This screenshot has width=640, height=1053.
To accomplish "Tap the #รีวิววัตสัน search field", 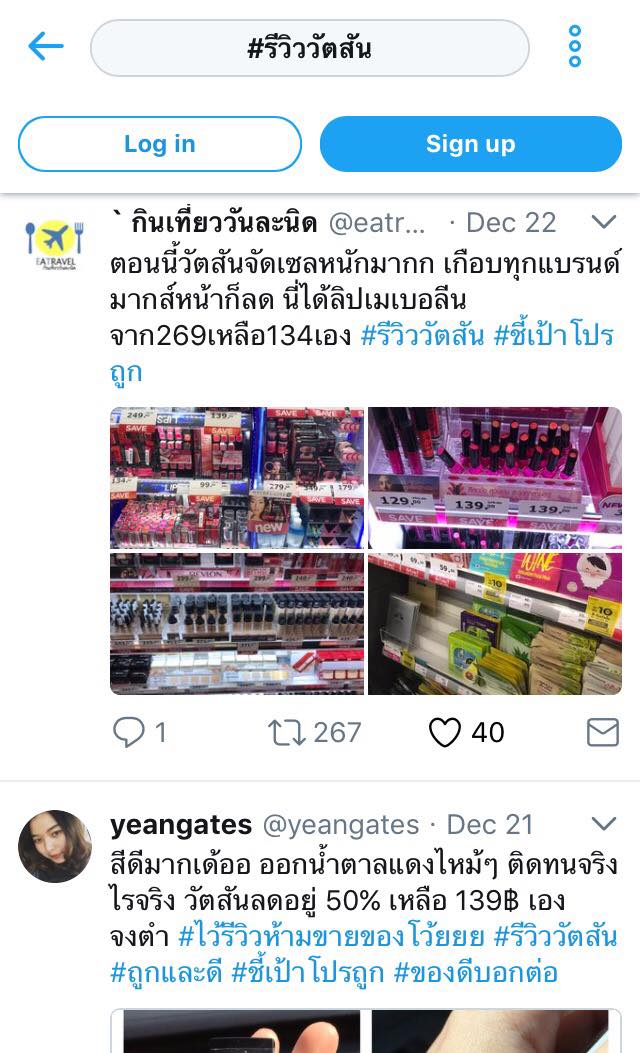I will [309, 48].
